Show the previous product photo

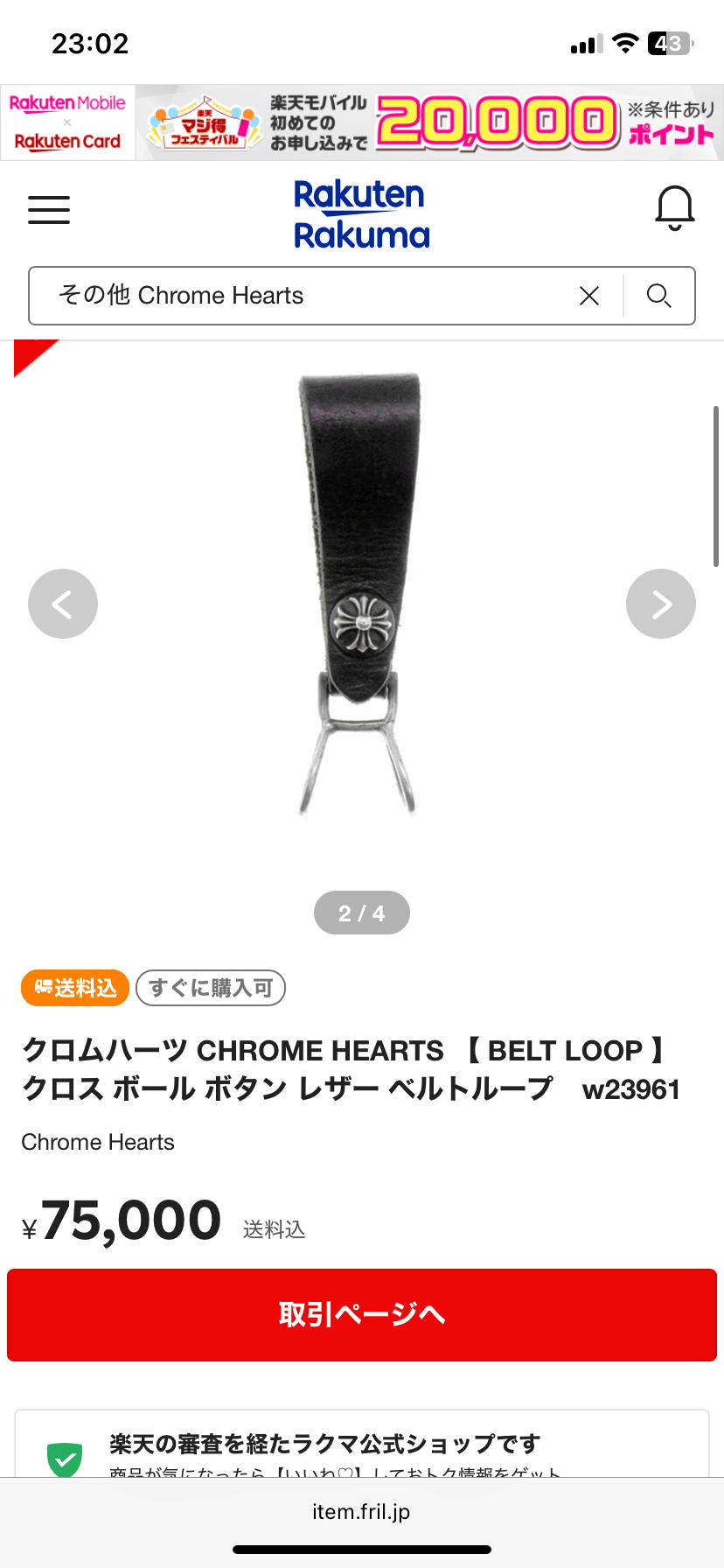pyautogui.click(x=63, y=604)
